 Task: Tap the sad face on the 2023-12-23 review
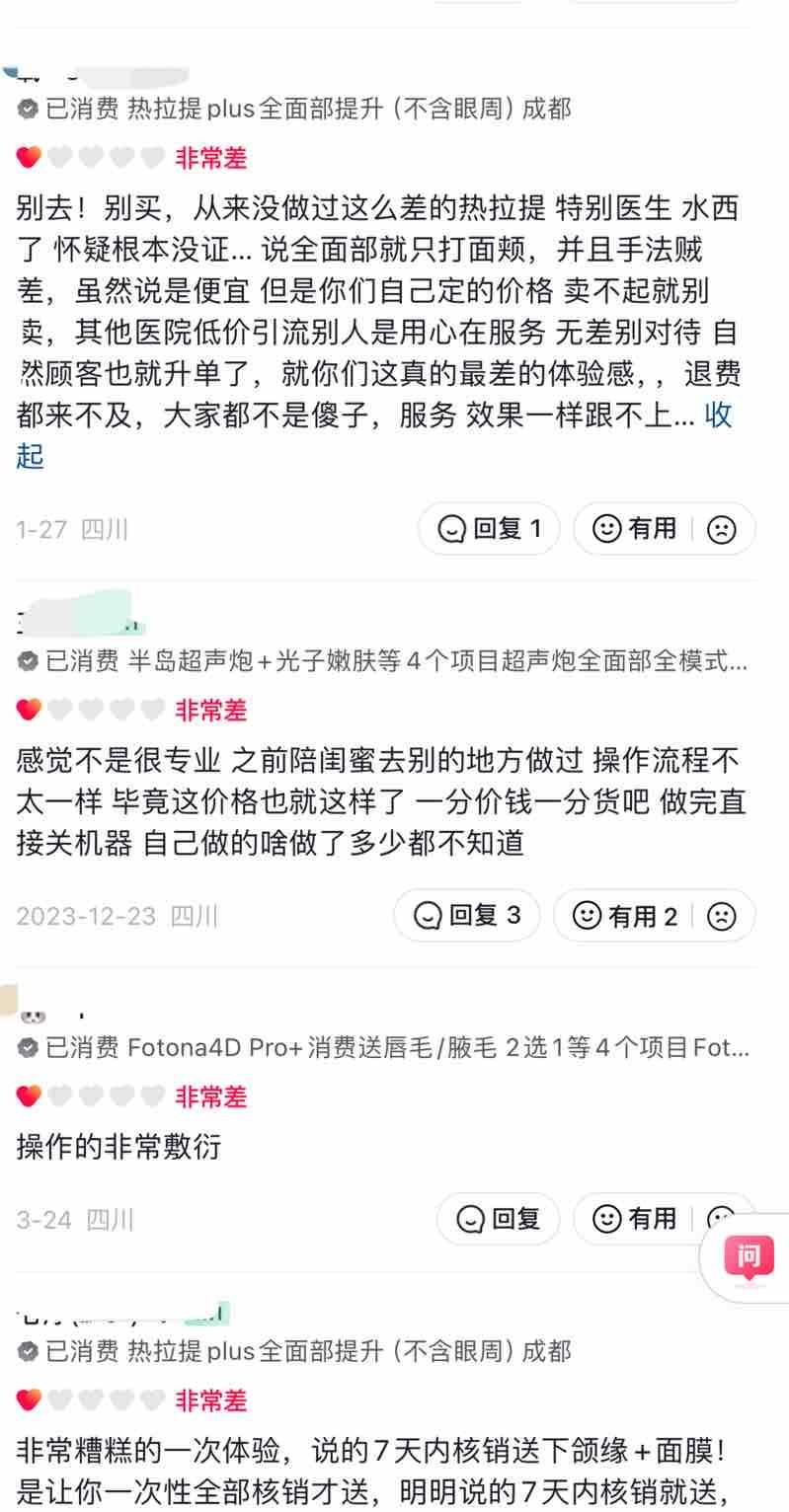(722, 916)
